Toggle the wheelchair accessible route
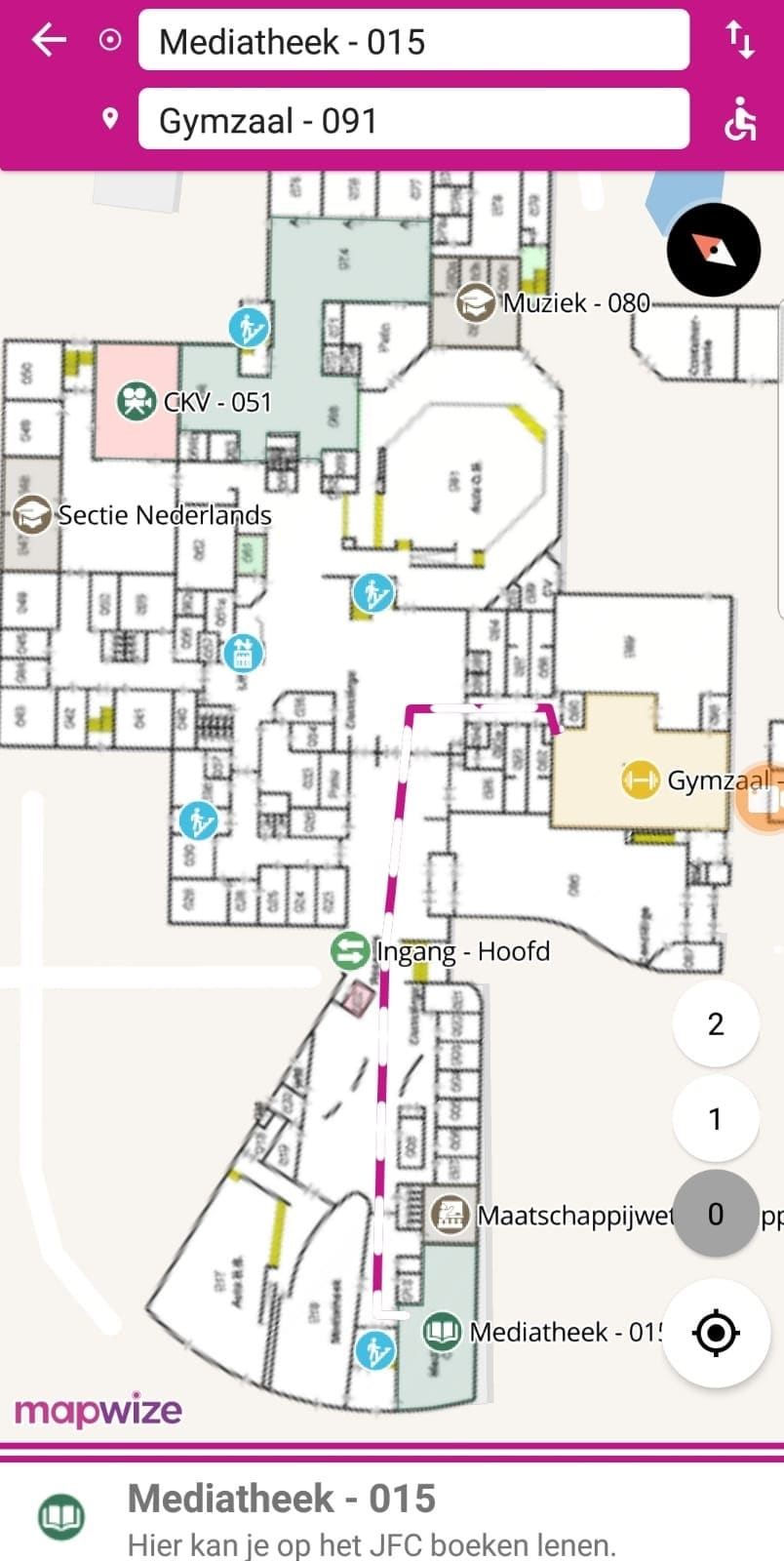This screenshot has height=1561, width=784. tap(740, 120)
